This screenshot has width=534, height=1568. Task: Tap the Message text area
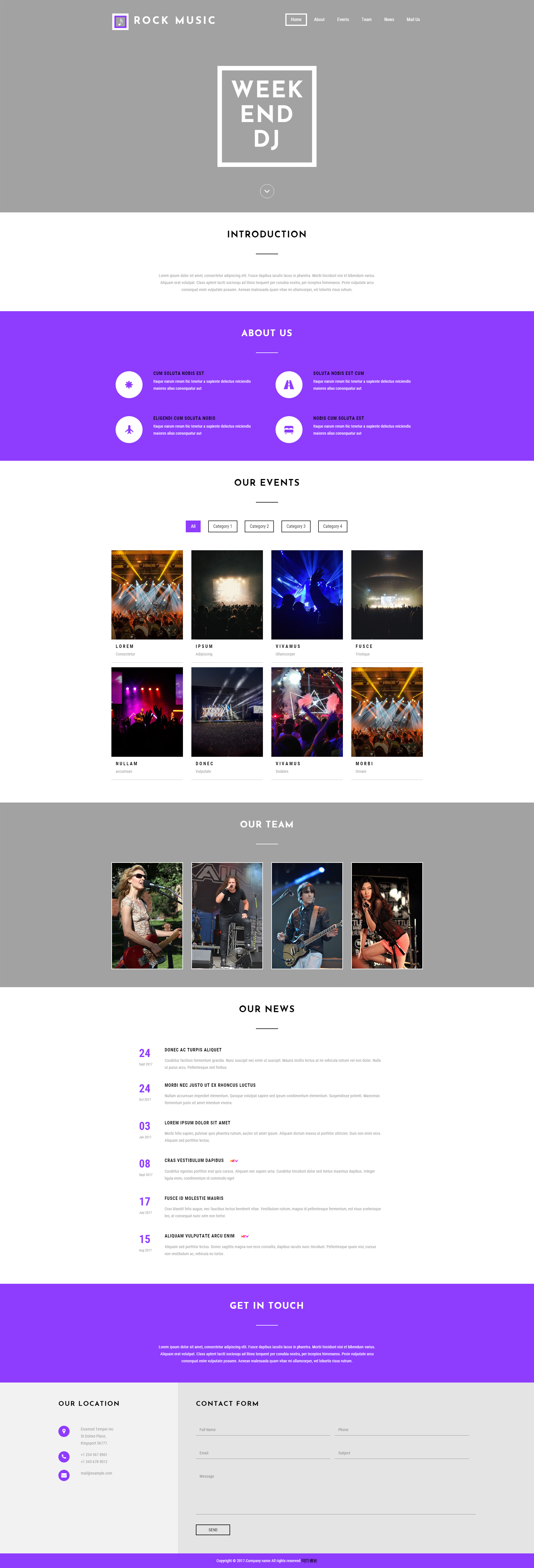click(335, 1491)
